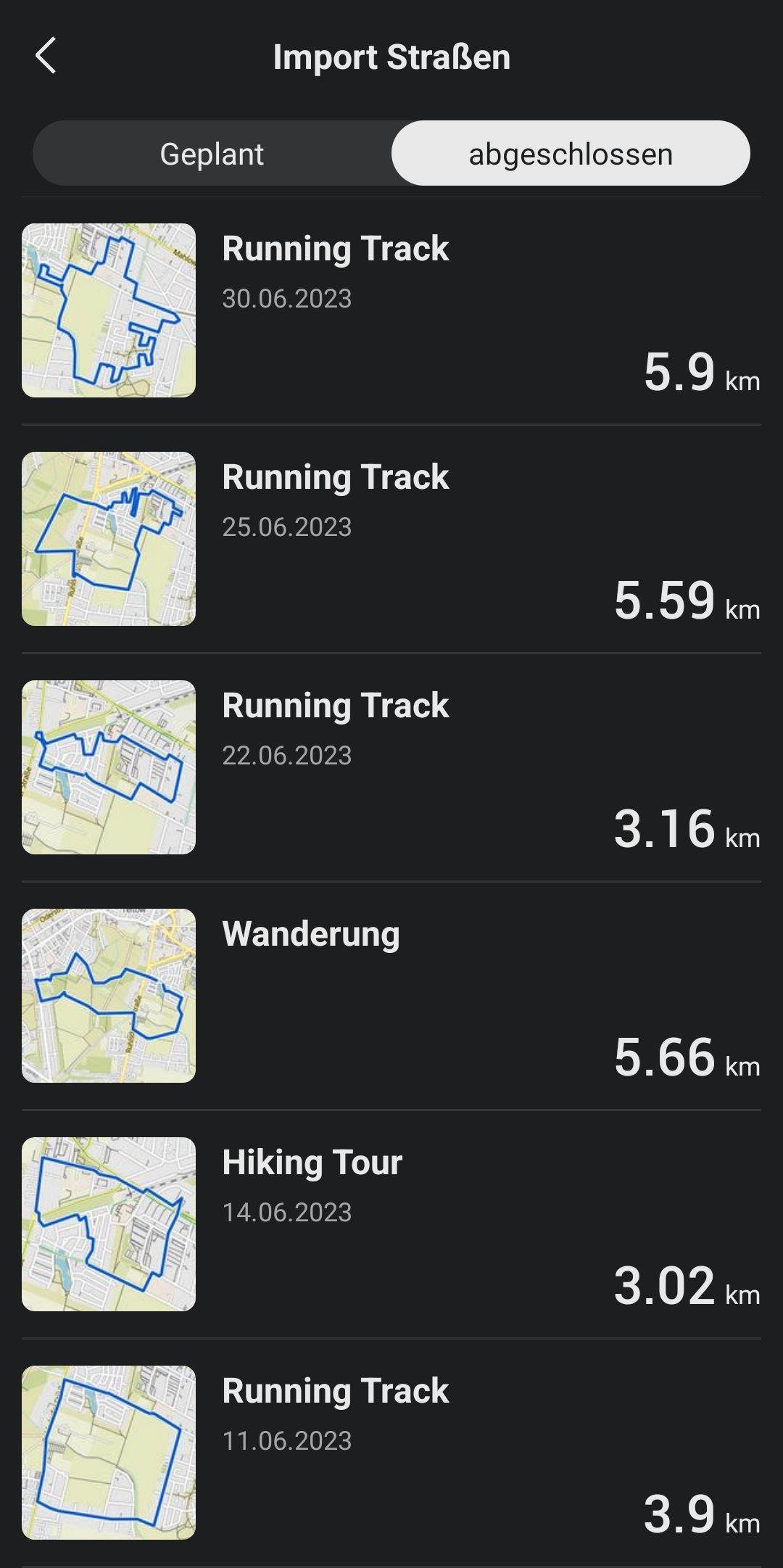Open Running Track from 30.06.2023
This screenshot has height=1568, width=783.
pyautogui.click(x=391, y=310)
